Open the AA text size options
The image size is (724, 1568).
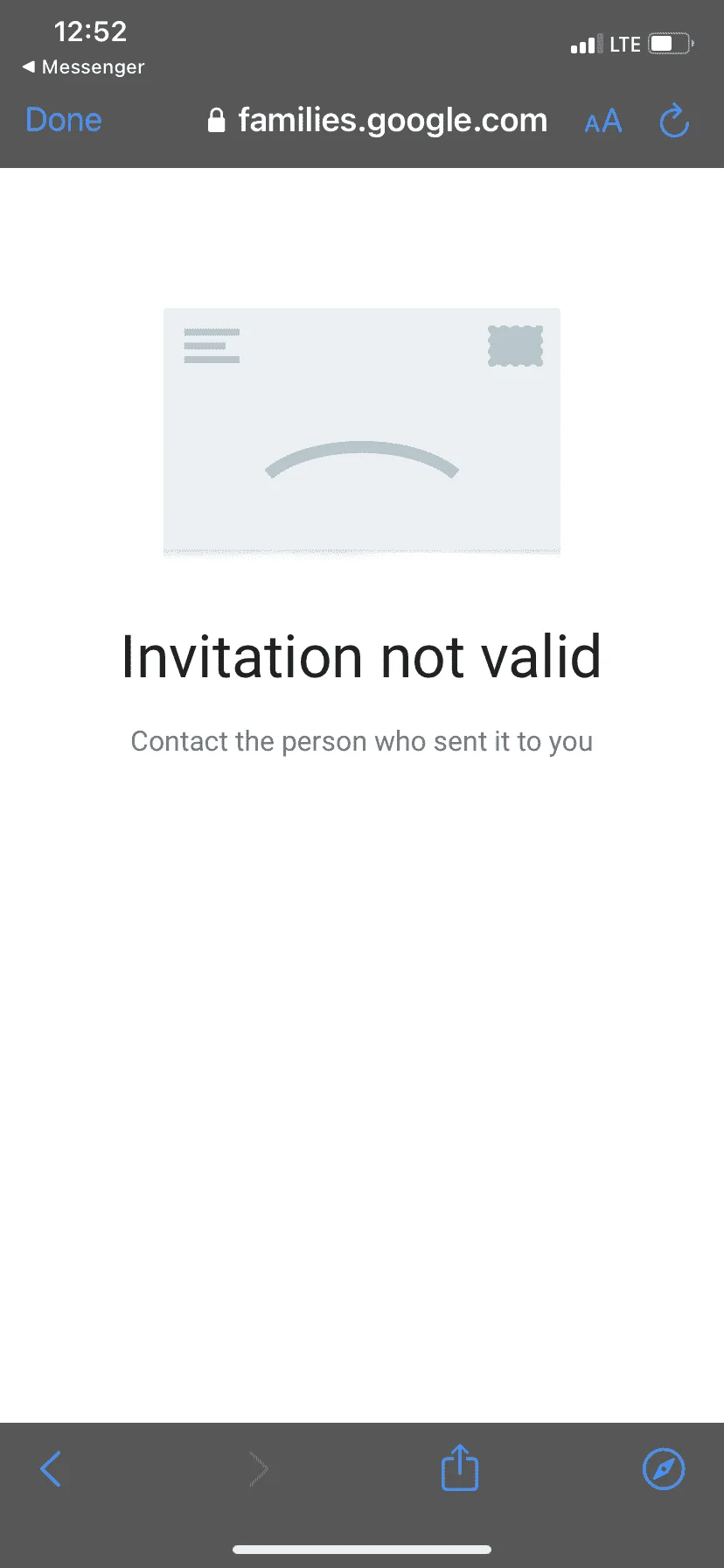(x=603, y=121)
